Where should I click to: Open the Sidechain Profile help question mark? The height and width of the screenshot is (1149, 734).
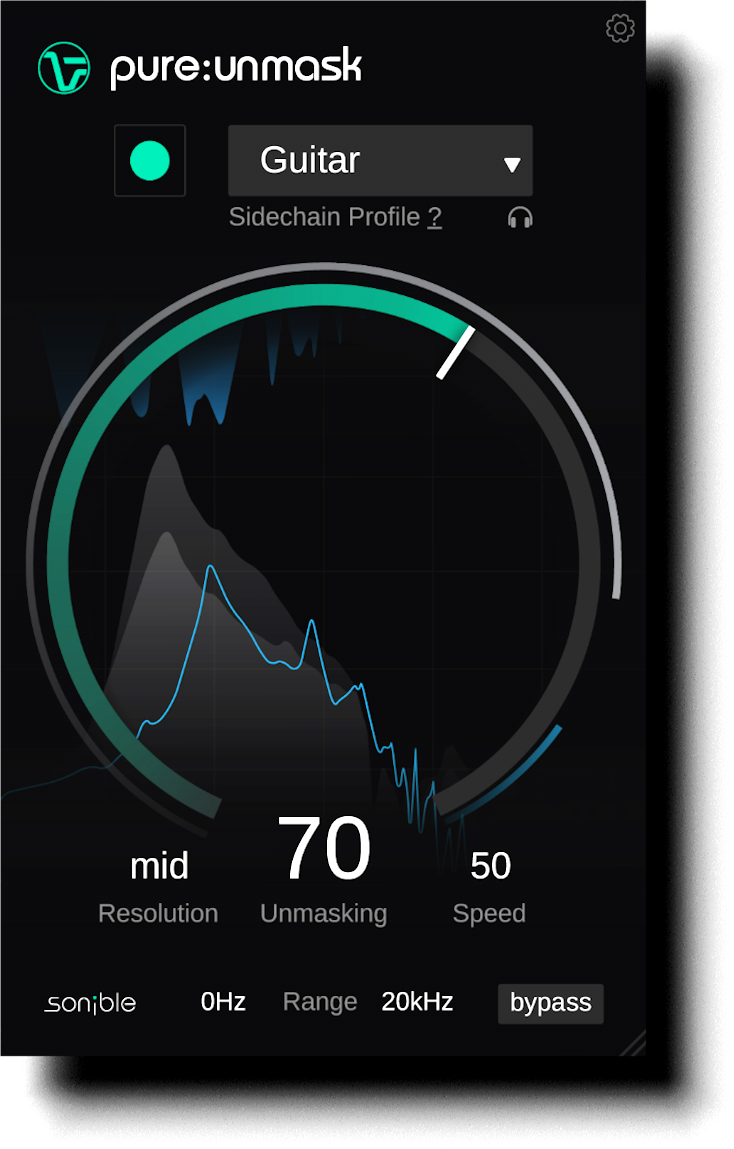click(434, 217)
